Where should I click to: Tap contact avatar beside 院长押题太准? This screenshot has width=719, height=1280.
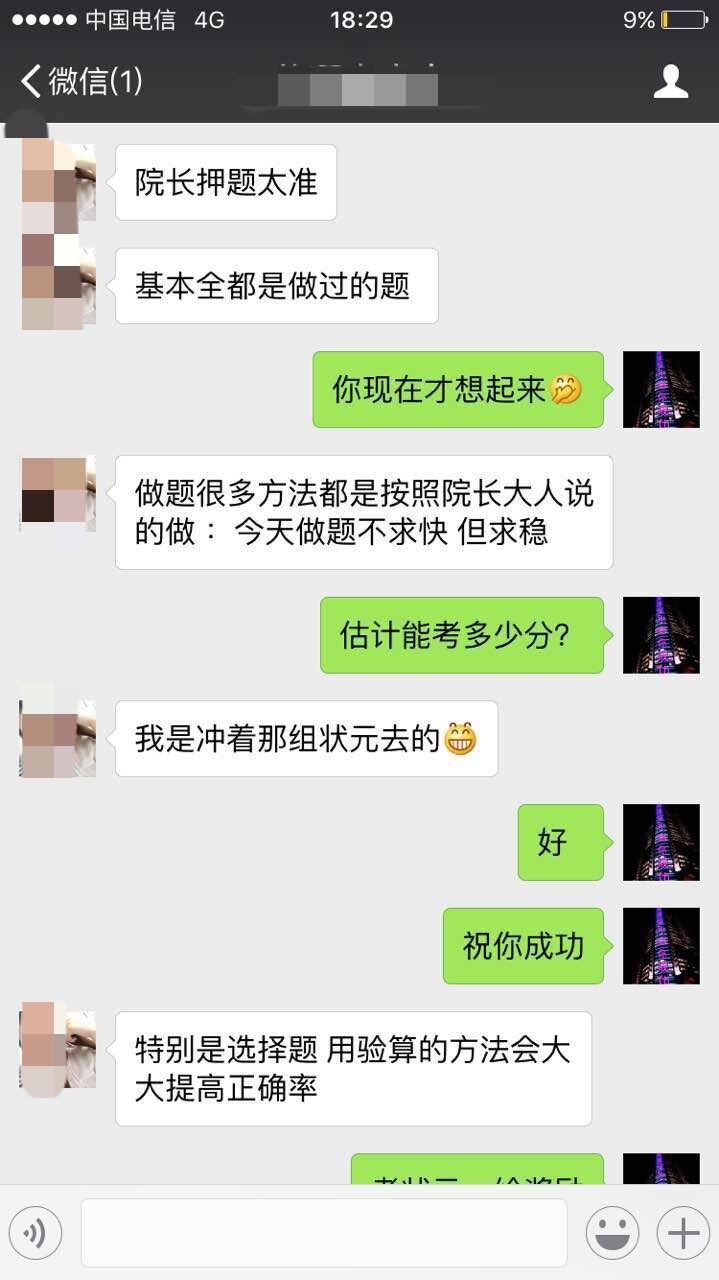58,182
